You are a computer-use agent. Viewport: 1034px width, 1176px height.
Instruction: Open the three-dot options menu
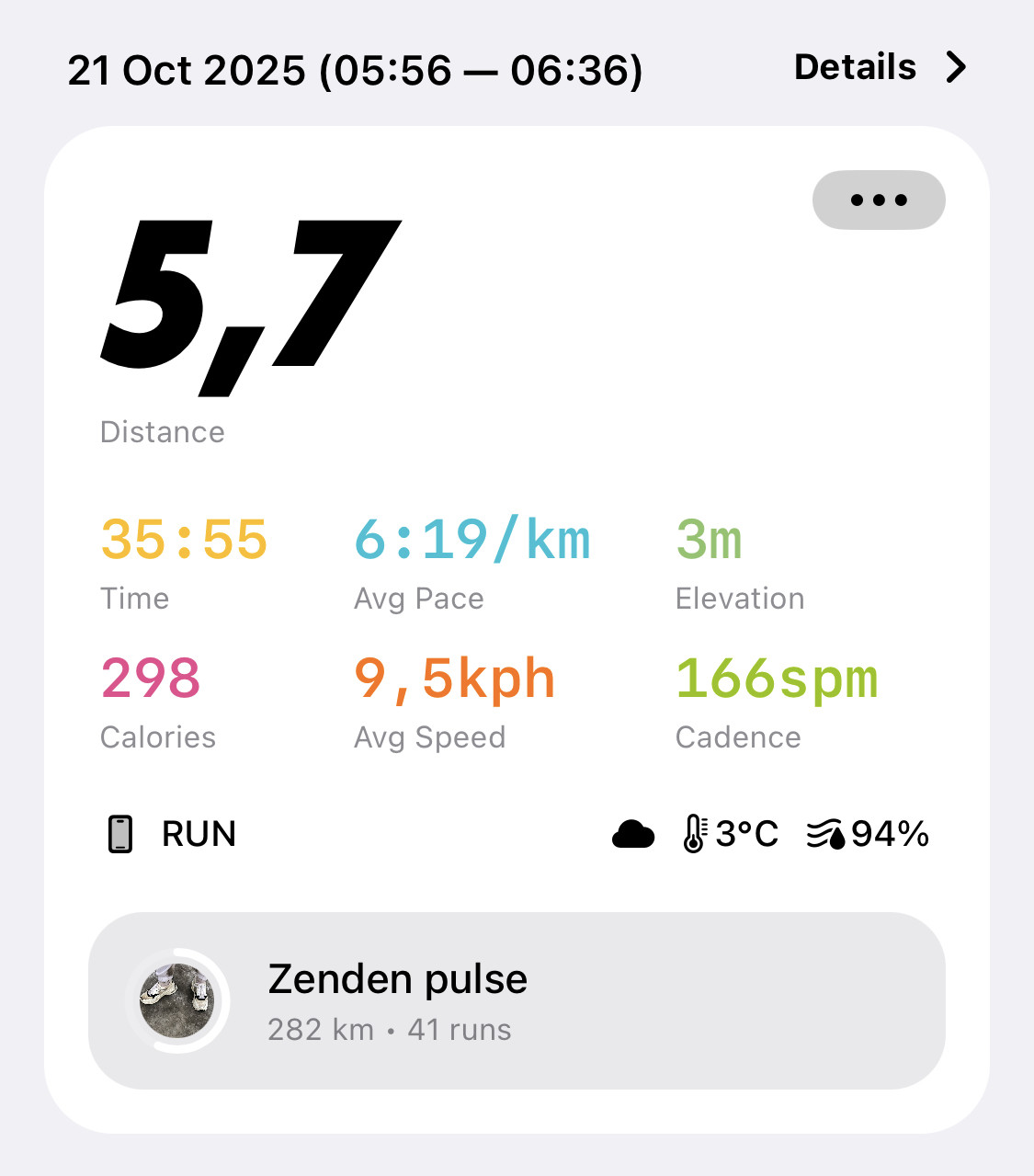pyautogui.click(x=879, y=200)
